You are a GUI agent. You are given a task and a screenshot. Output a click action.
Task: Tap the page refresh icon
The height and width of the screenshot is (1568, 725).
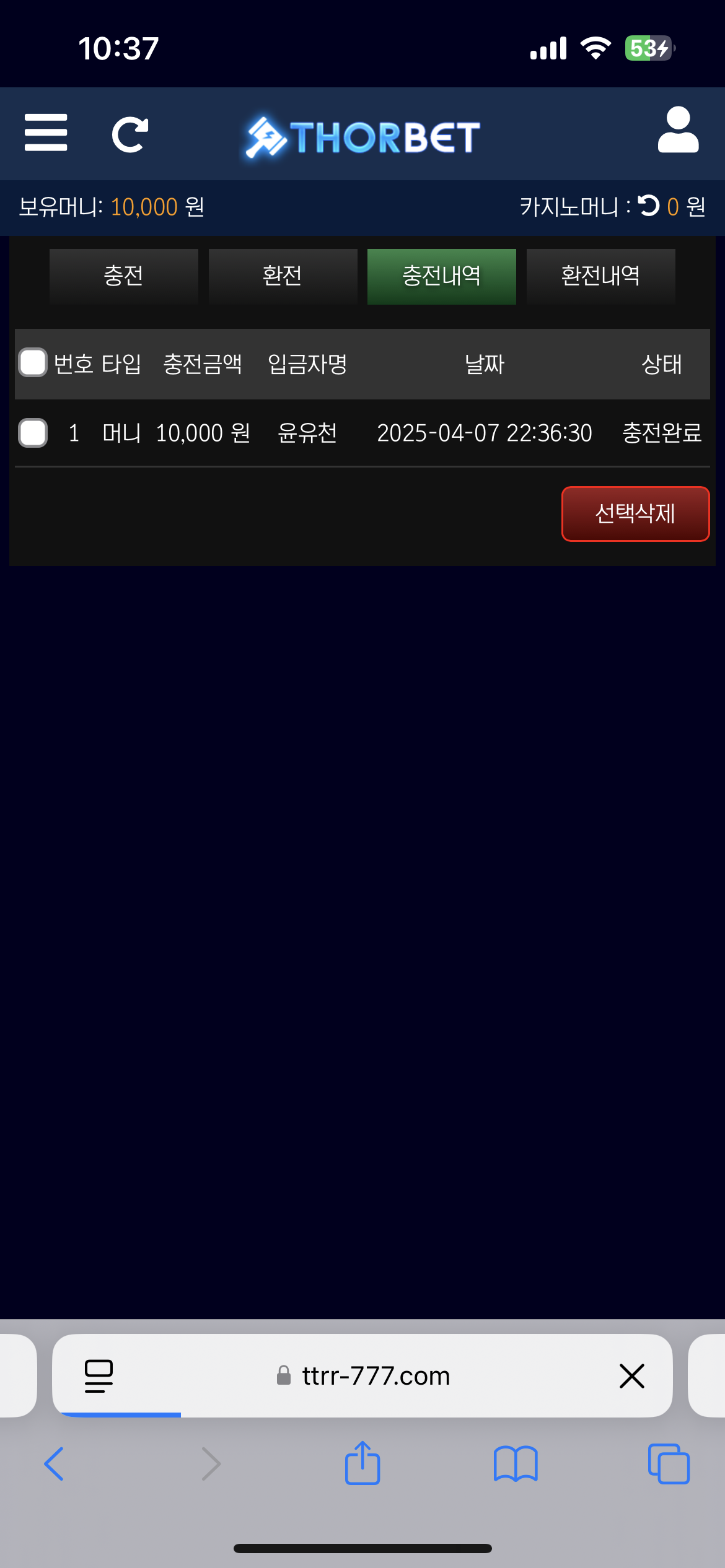[x=130, y=134]
